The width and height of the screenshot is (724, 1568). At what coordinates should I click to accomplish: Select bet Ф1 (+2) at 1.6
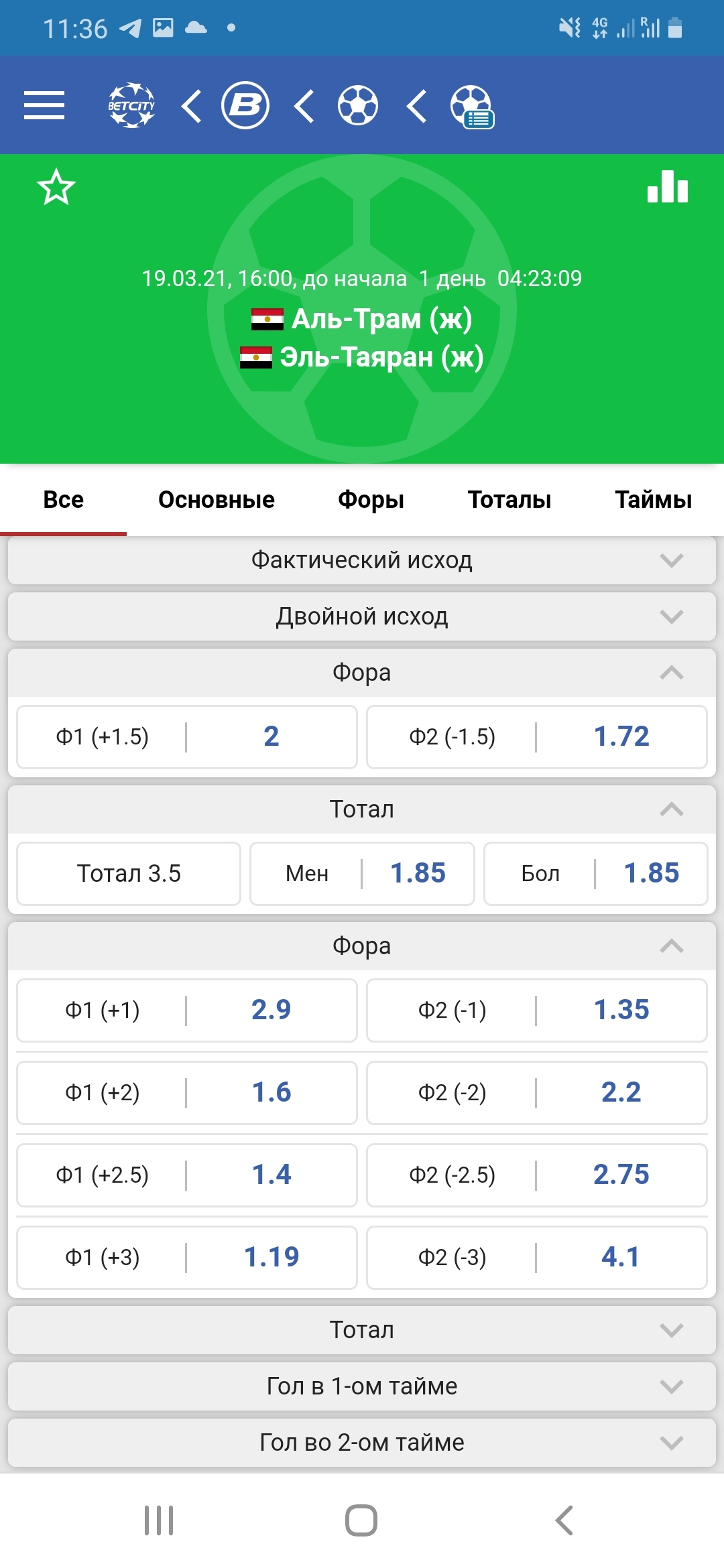pyautogui.click(x=187, y=1093)
